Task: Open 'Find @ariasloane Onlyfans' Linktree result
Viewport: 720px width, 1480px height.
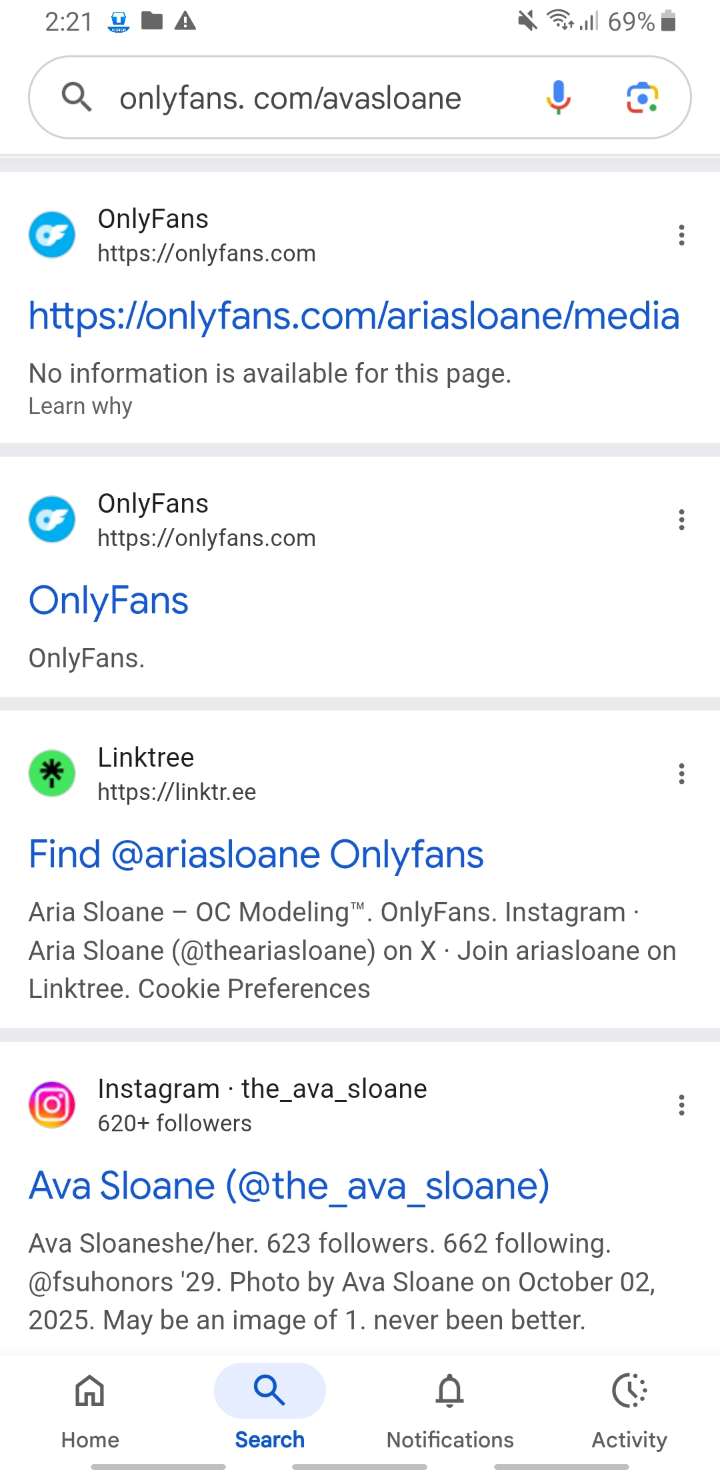Action: (256, 854)
